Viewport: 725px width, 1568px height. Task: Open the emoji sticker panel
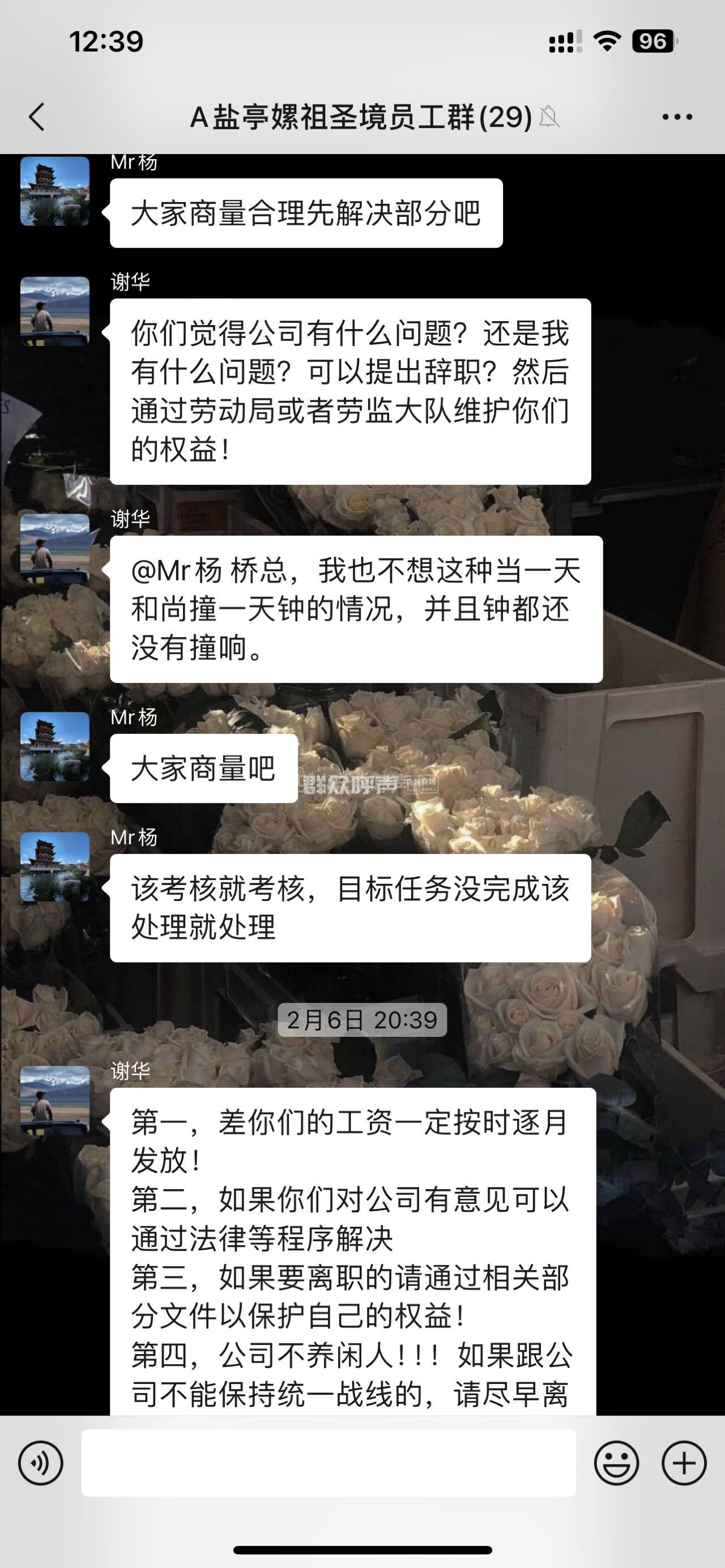tap(616, 1463)
